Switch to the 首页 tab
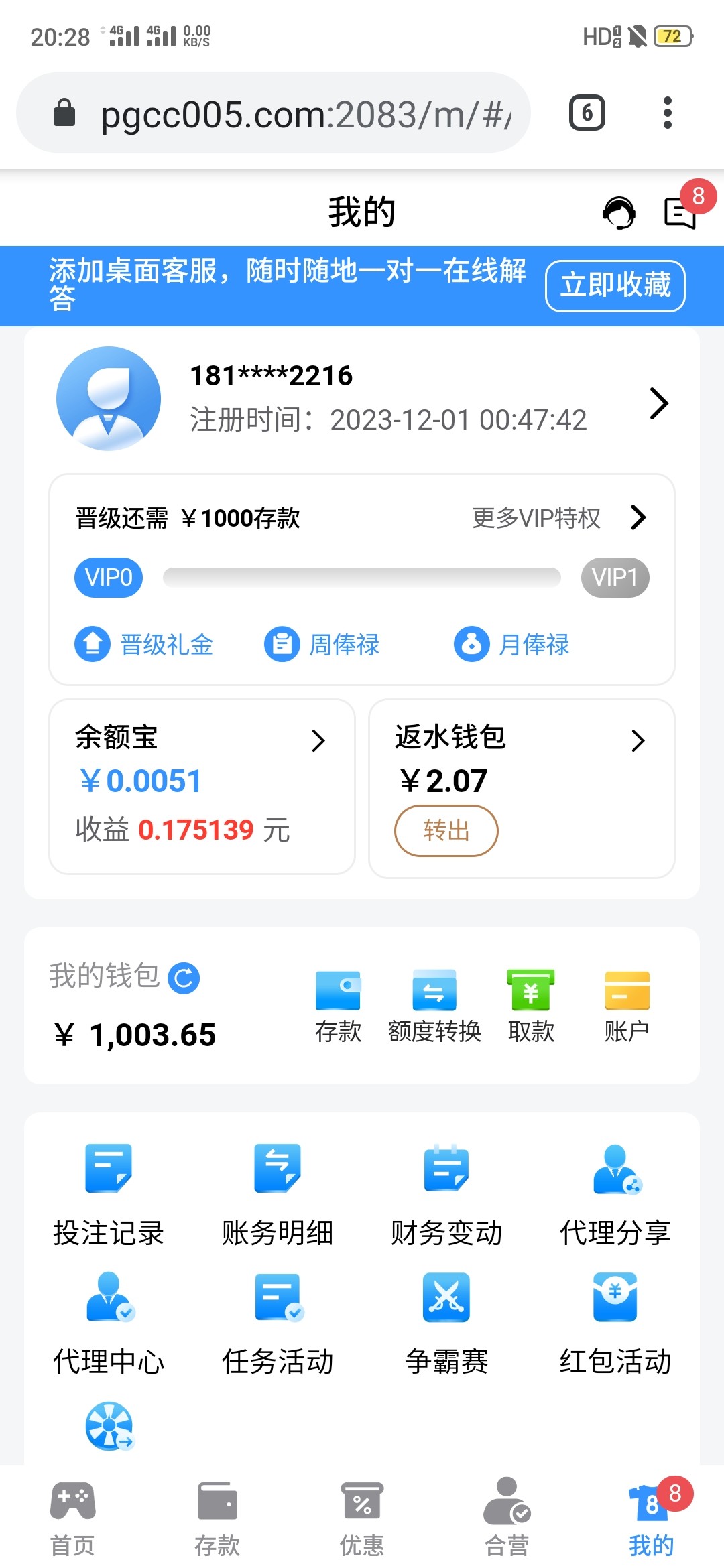 coord(72,1518)
